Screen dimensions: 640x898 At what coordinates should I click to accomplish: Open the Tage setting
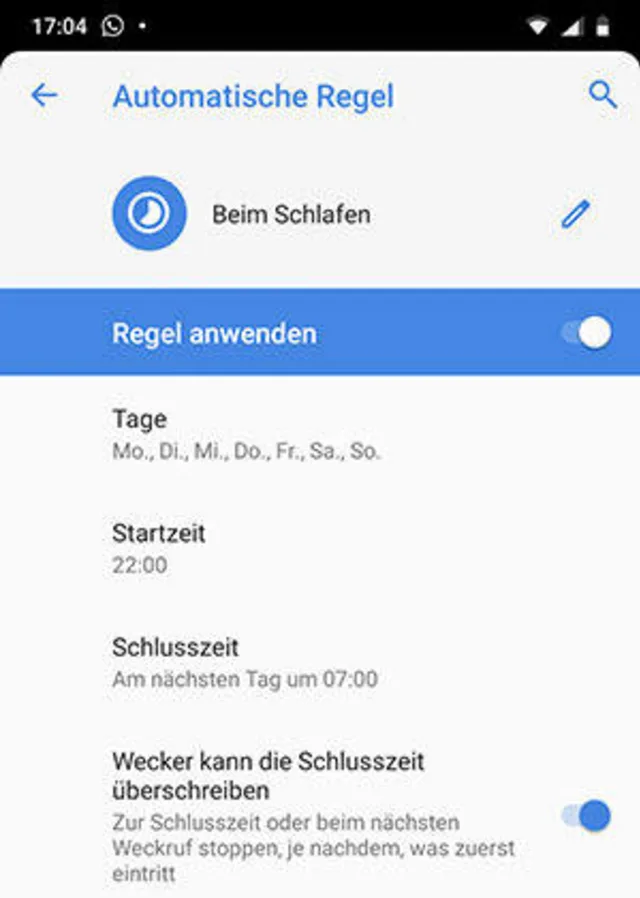click(245, 434)
